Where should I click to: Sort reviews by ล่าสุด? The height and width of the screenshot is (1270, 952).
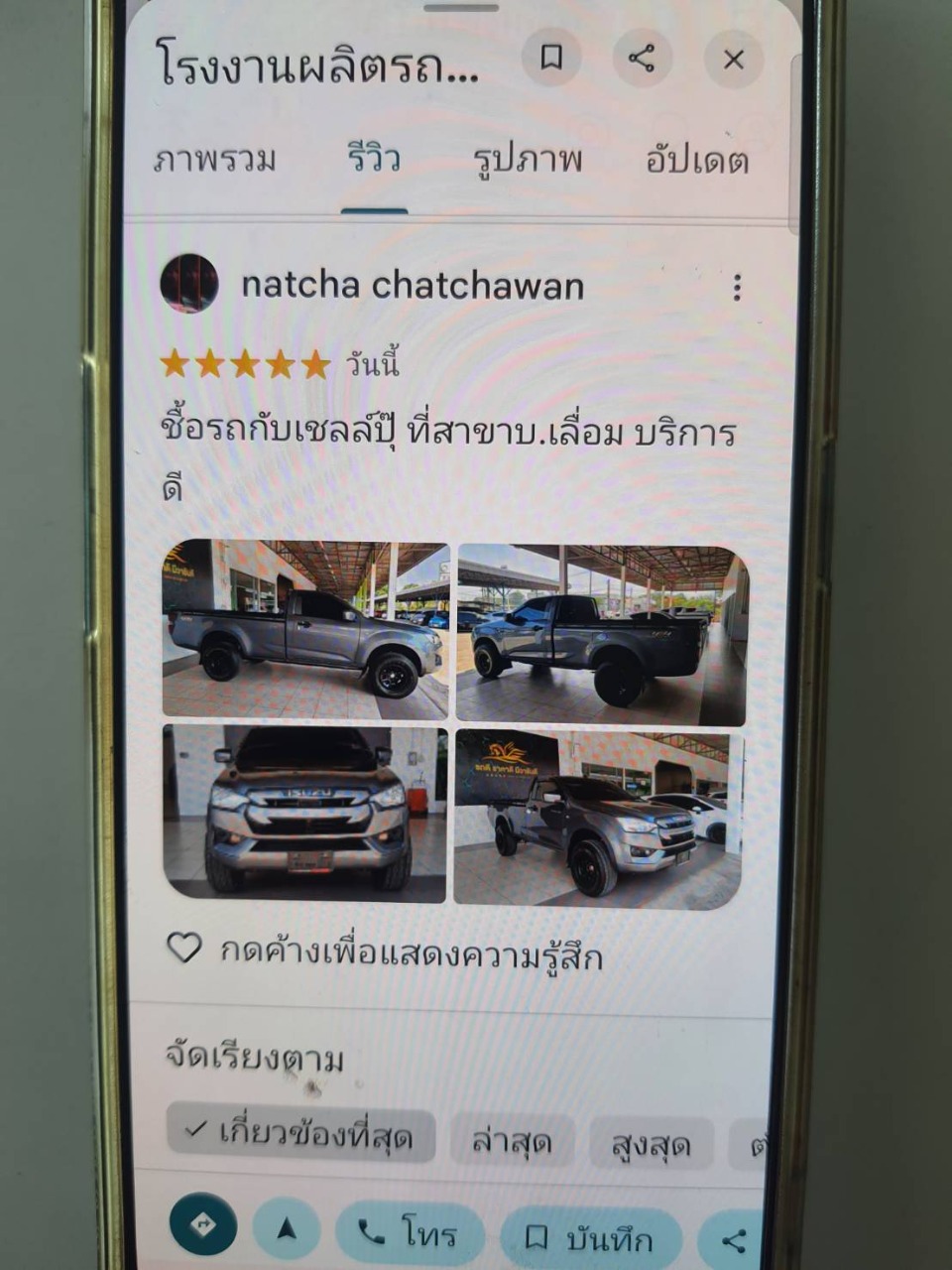point(512,1141)
